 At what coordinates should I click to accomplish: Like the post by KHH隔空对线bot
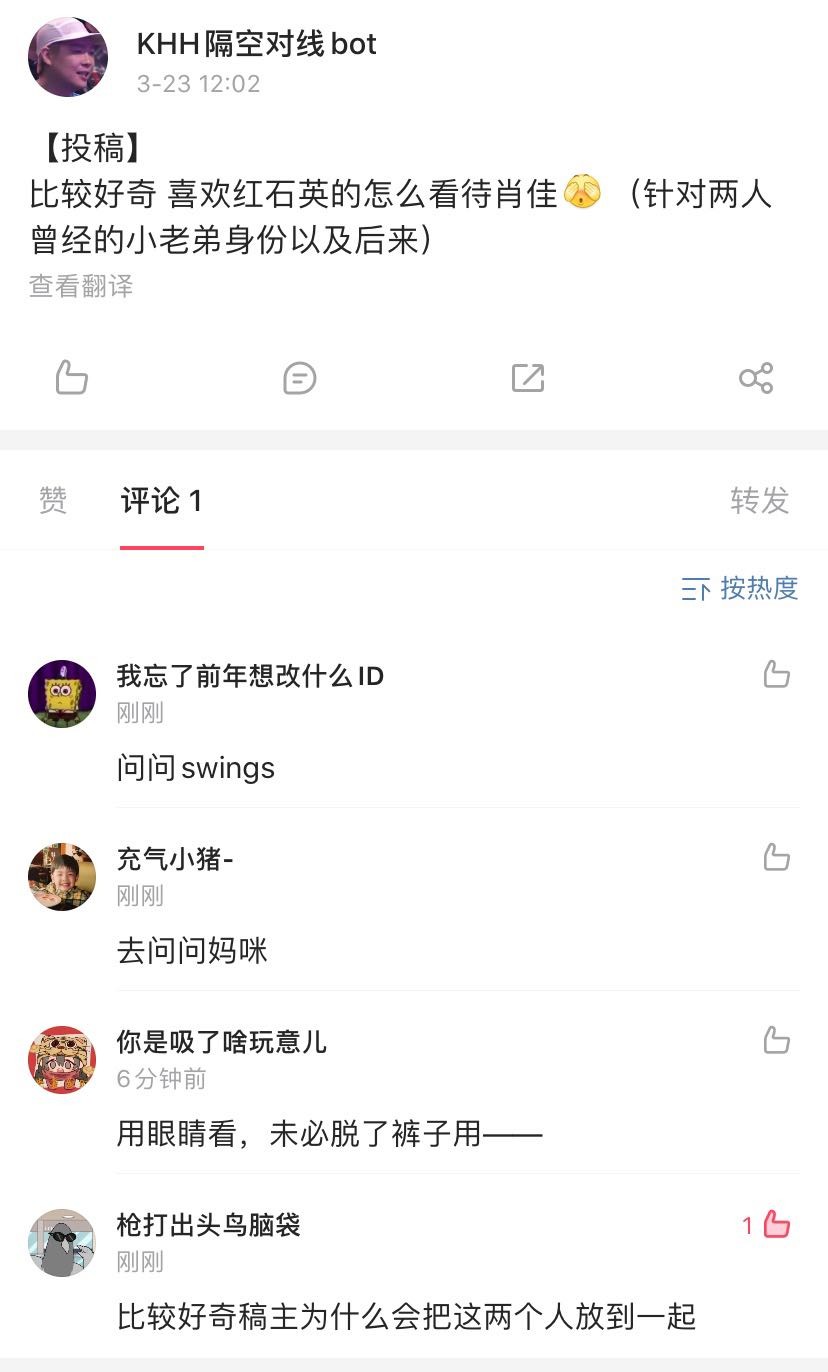(72, 378)
